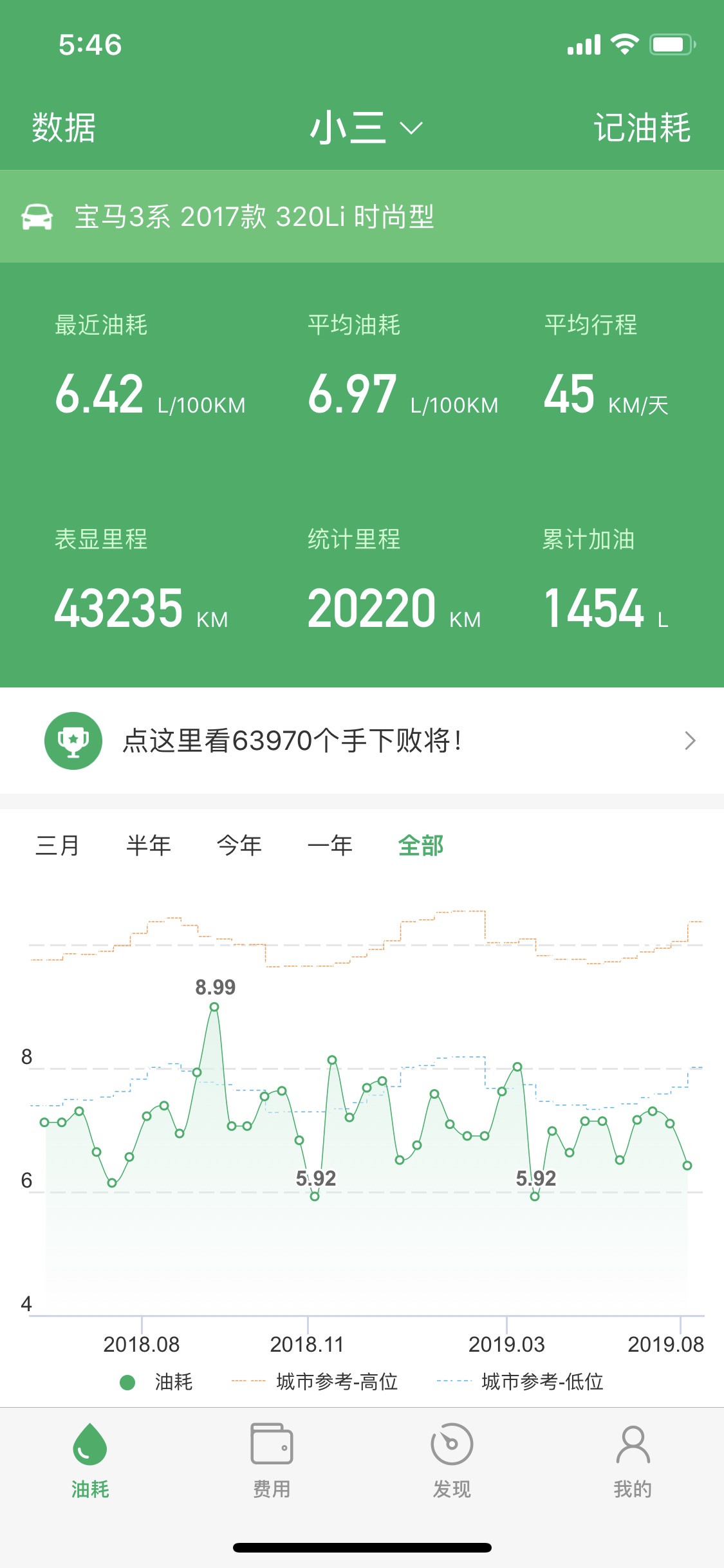Toggle the 城市参考-低位 legend series

tap(520, 1381)
